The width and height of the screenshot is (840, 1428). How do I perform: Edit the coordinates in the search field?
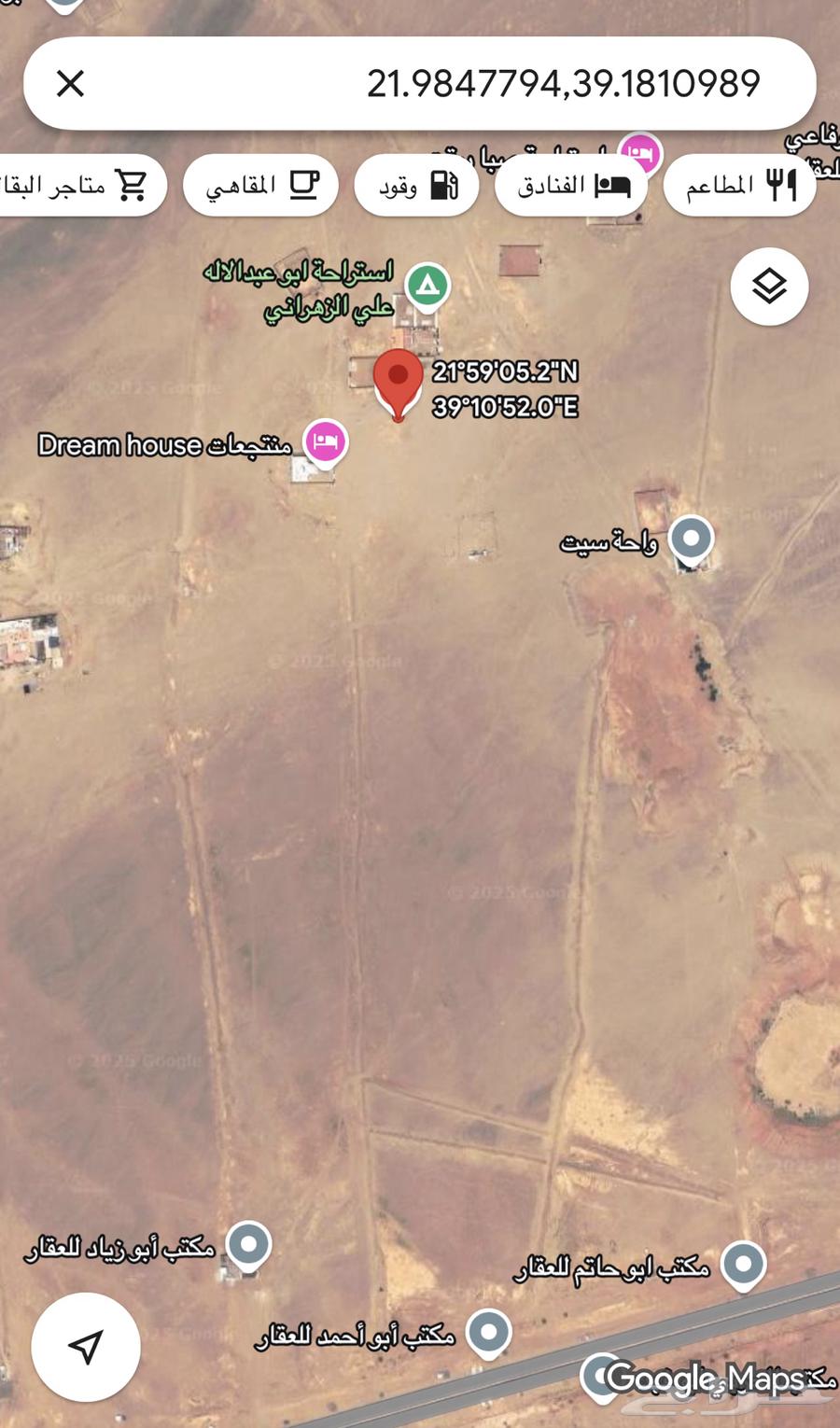pyautogui.click(x=562, y=84)
